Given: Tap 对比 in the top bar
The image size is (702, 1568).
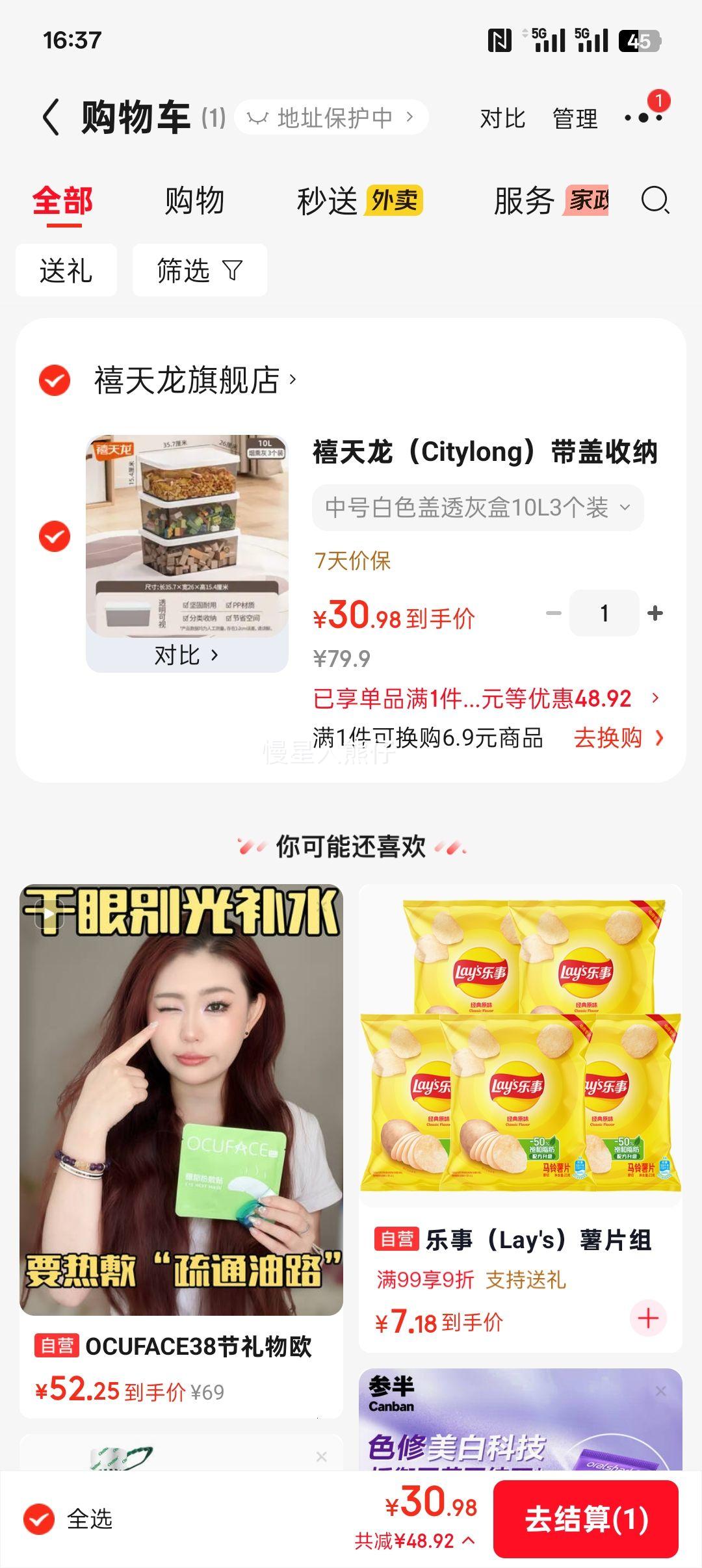Looking at the screenshot, I should [x=502, y=118].
